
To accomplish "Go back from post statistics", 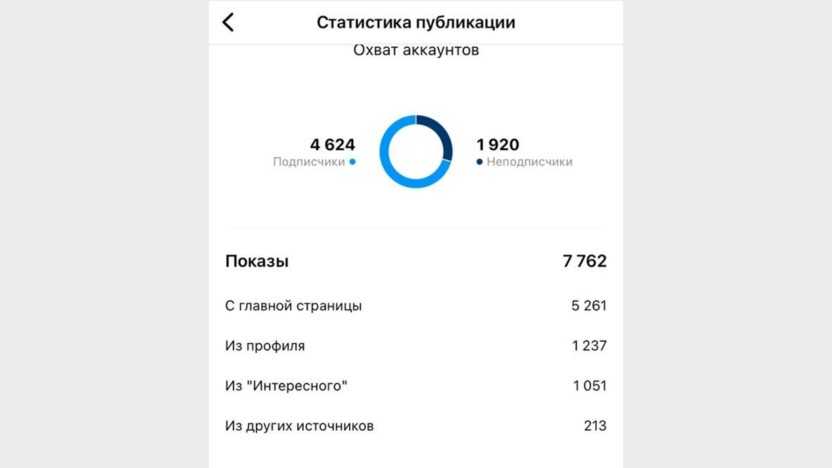I will [x=228, y=22].
